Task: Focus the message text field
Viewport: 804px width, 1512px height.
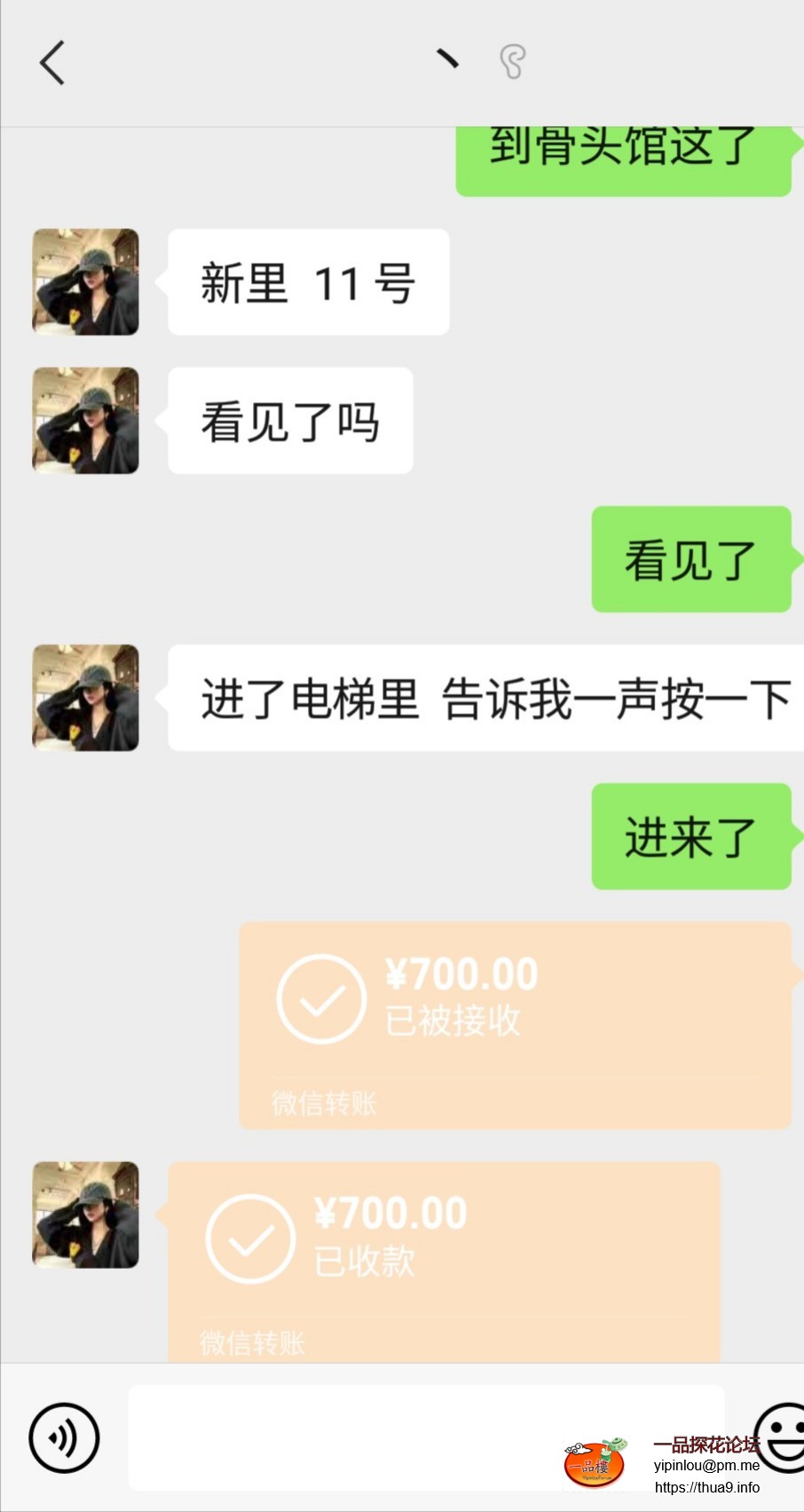Action: [x=355, y=1437]
